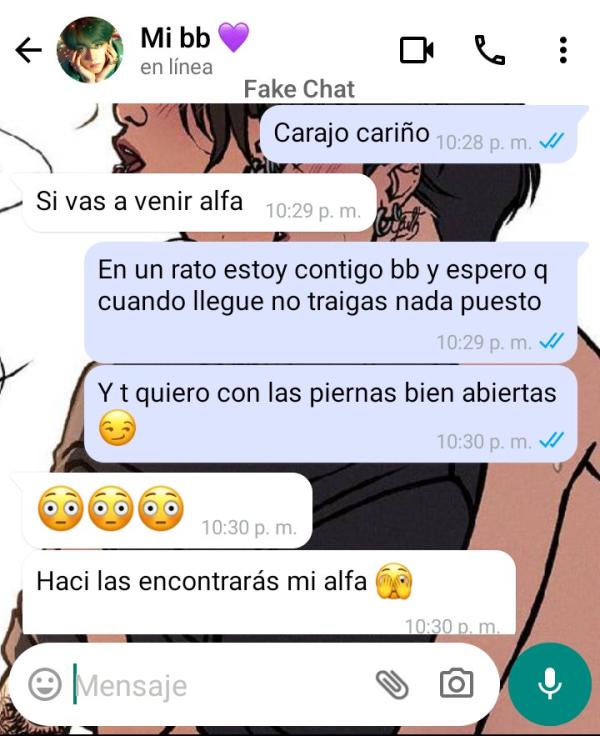Open the camera from the message bar
The height and width of the screenshot is (736, 600).
[456, 684]
